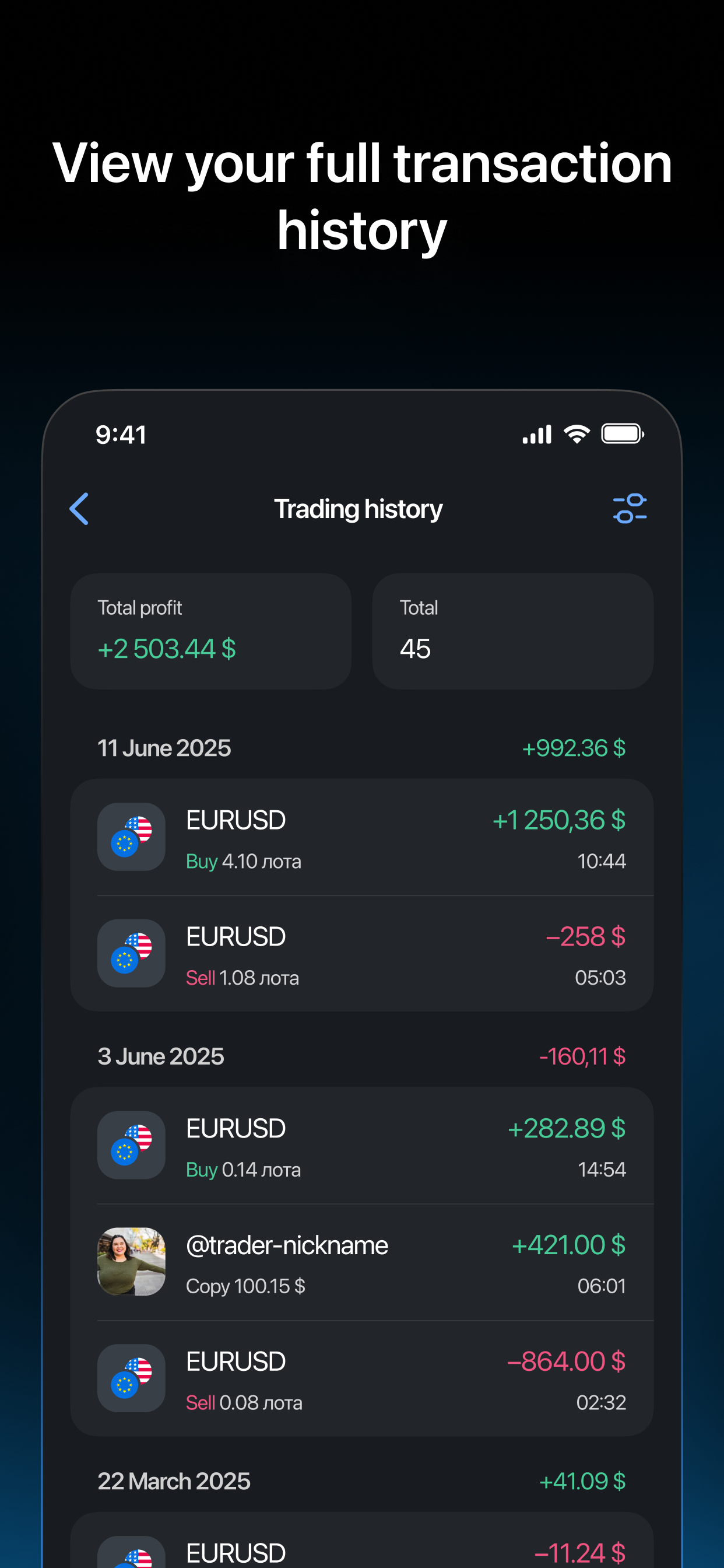Select the EURUSD trade with +1 250,36 $ profit
The width and height of the screenshot is (724, 1568).
pos(362,836)
